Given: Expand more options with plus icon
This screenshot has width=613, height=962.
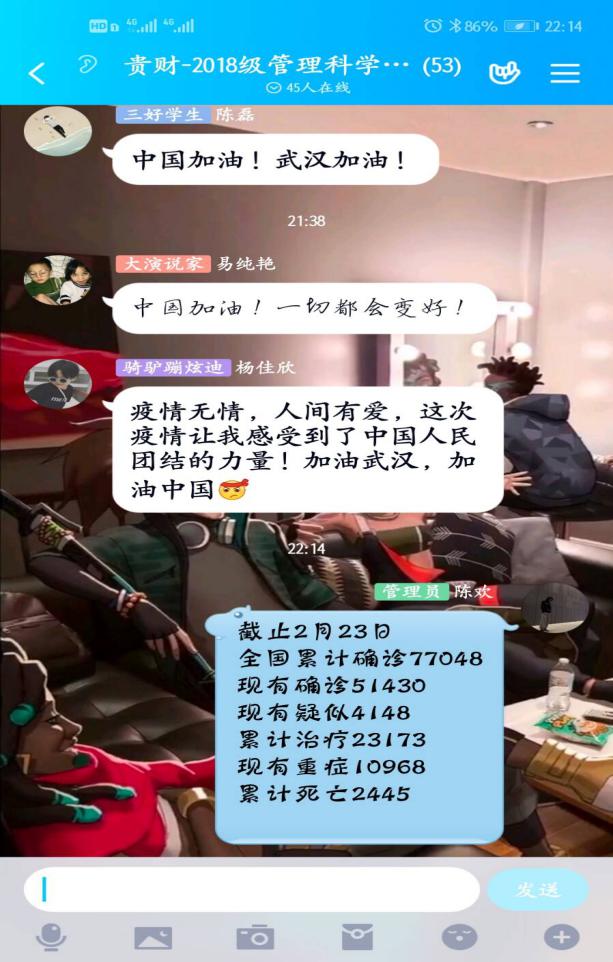Looking at the screenshot, I should 561,937.
